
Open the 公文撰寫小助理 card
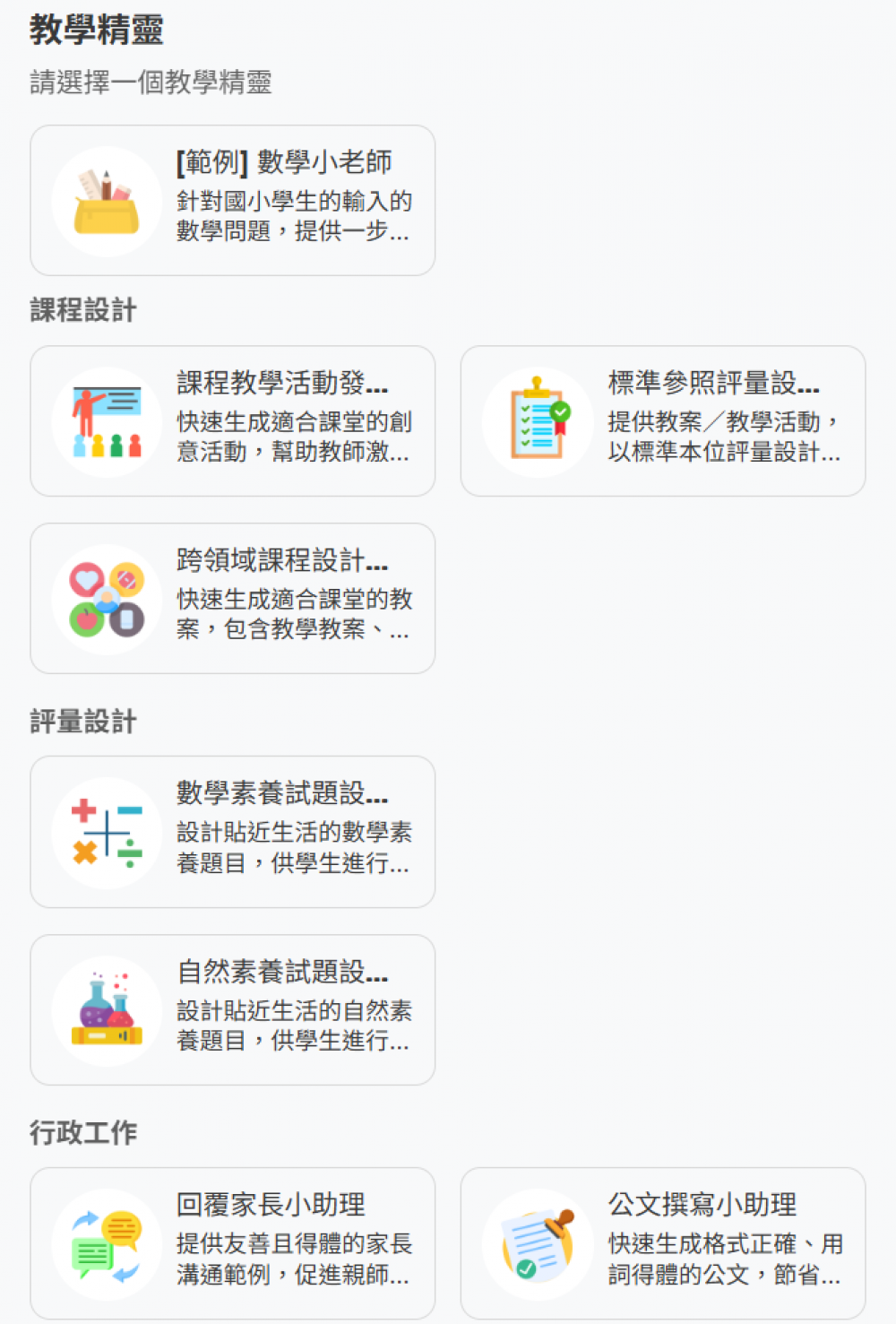point(663,1243)
